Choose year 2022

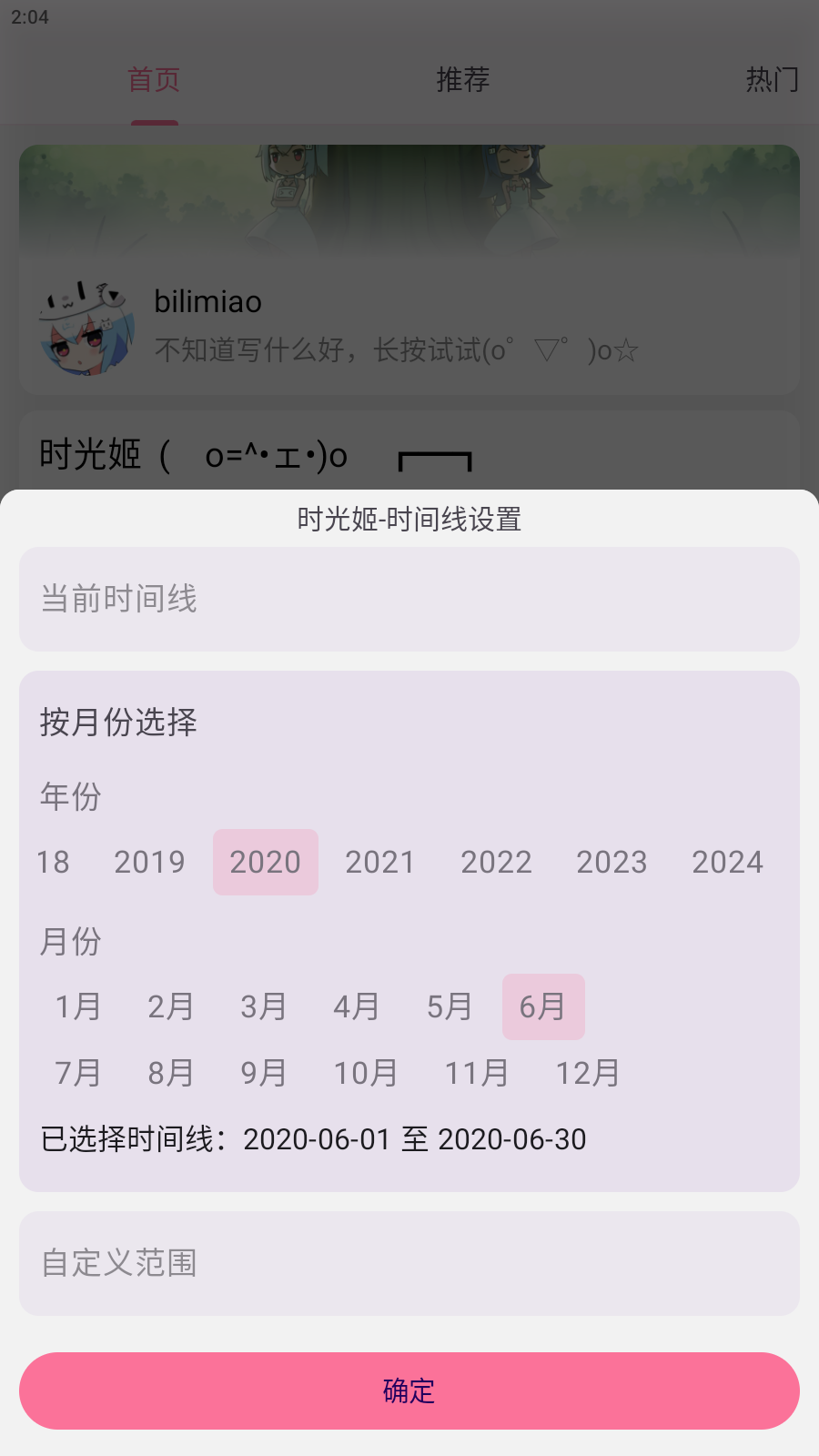point(496,862)
